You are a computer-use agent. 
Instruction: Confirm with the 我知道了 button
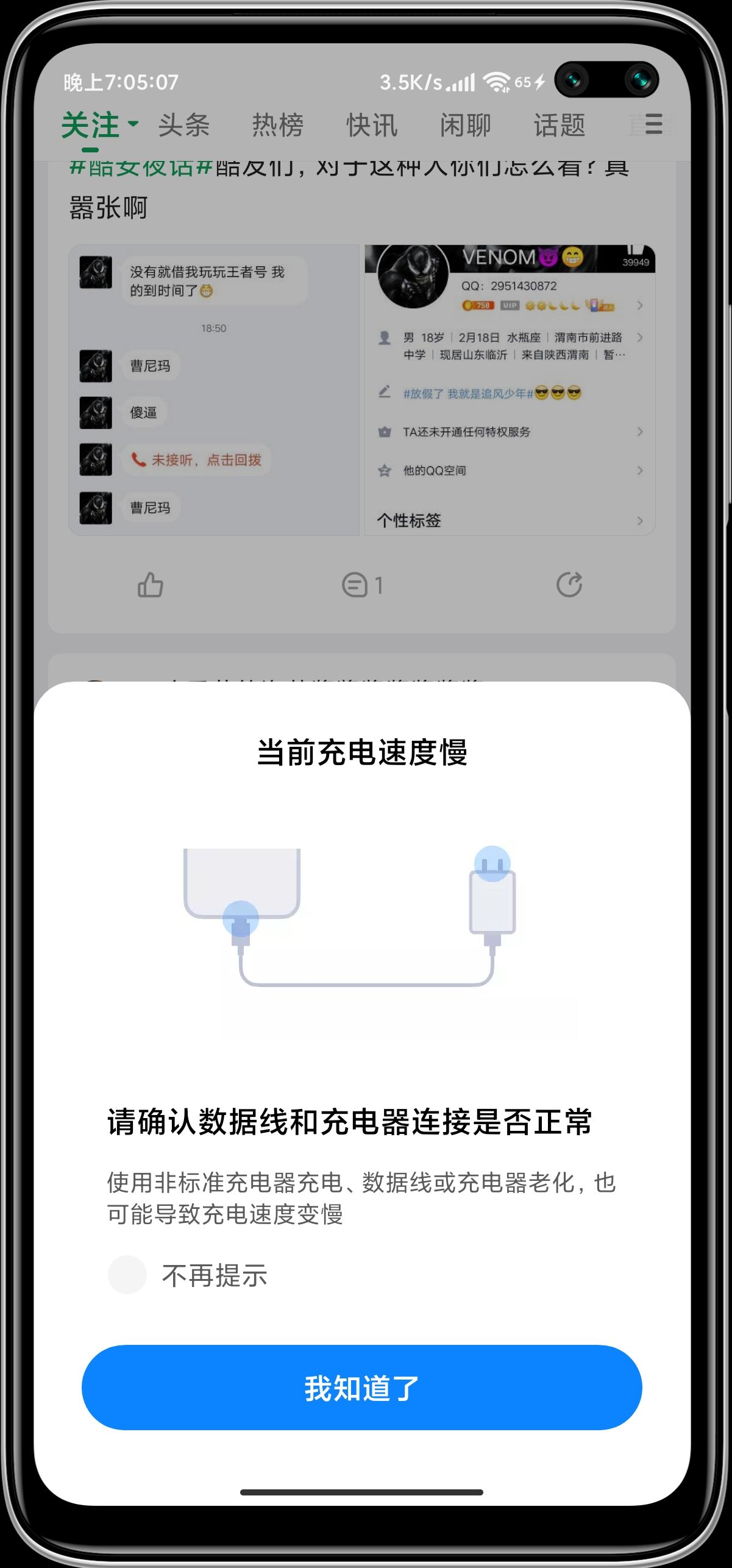[x=361, y=1388]
